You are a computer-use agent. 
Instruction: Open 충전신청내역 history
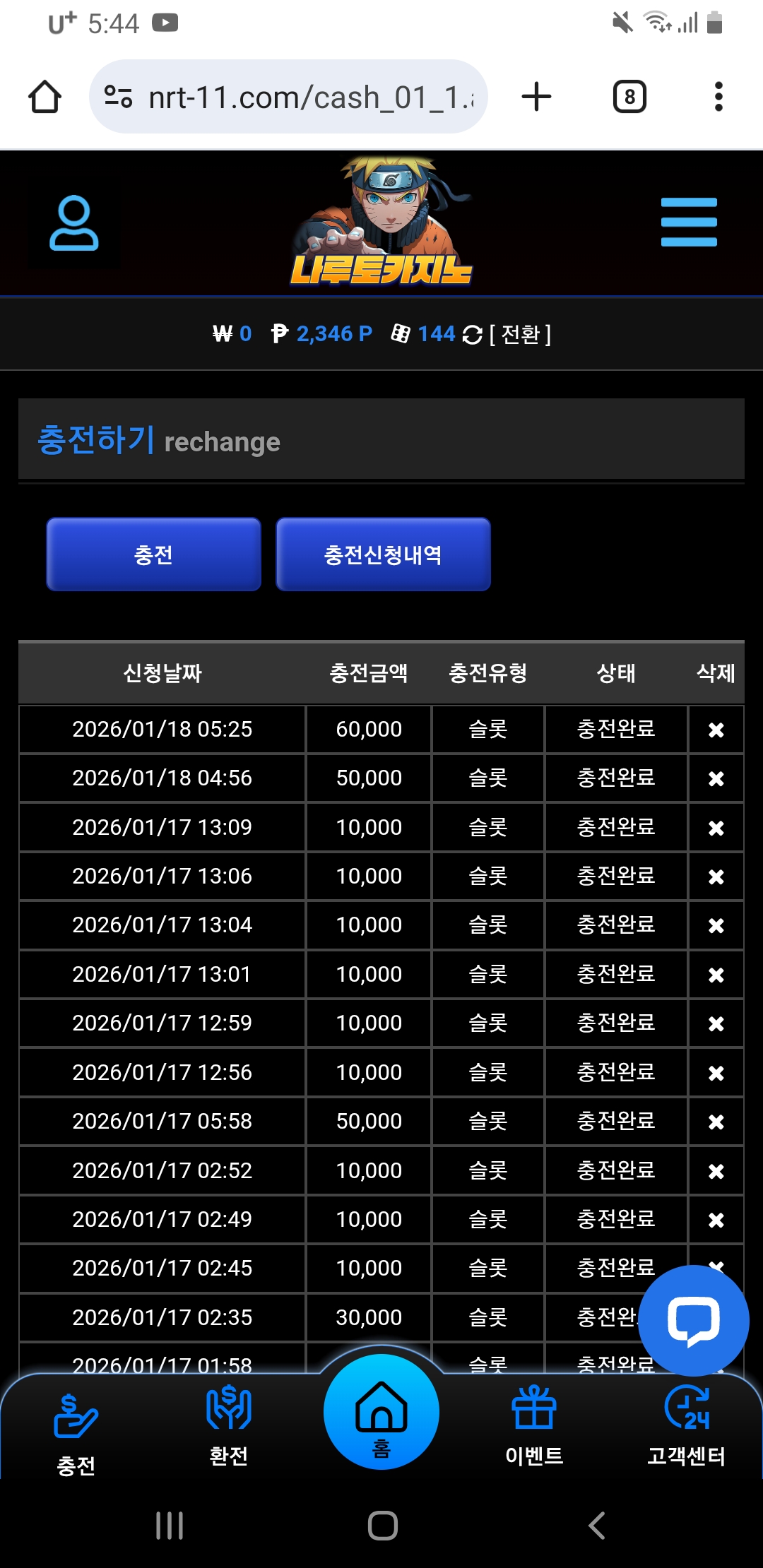(383, 554)
